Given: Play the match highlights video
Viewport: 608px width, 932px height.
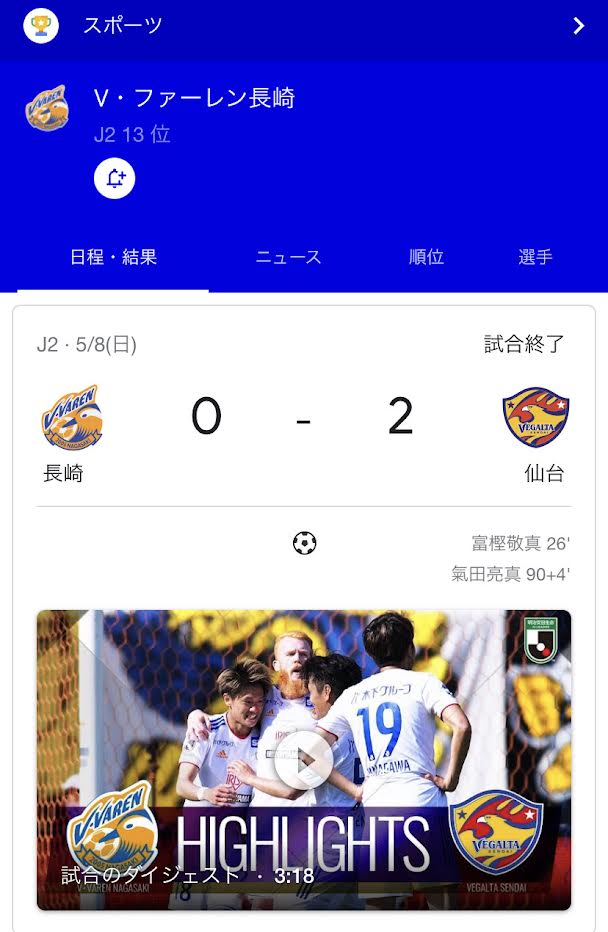Looking at the screenshot, I should click(x=304, y=761).
